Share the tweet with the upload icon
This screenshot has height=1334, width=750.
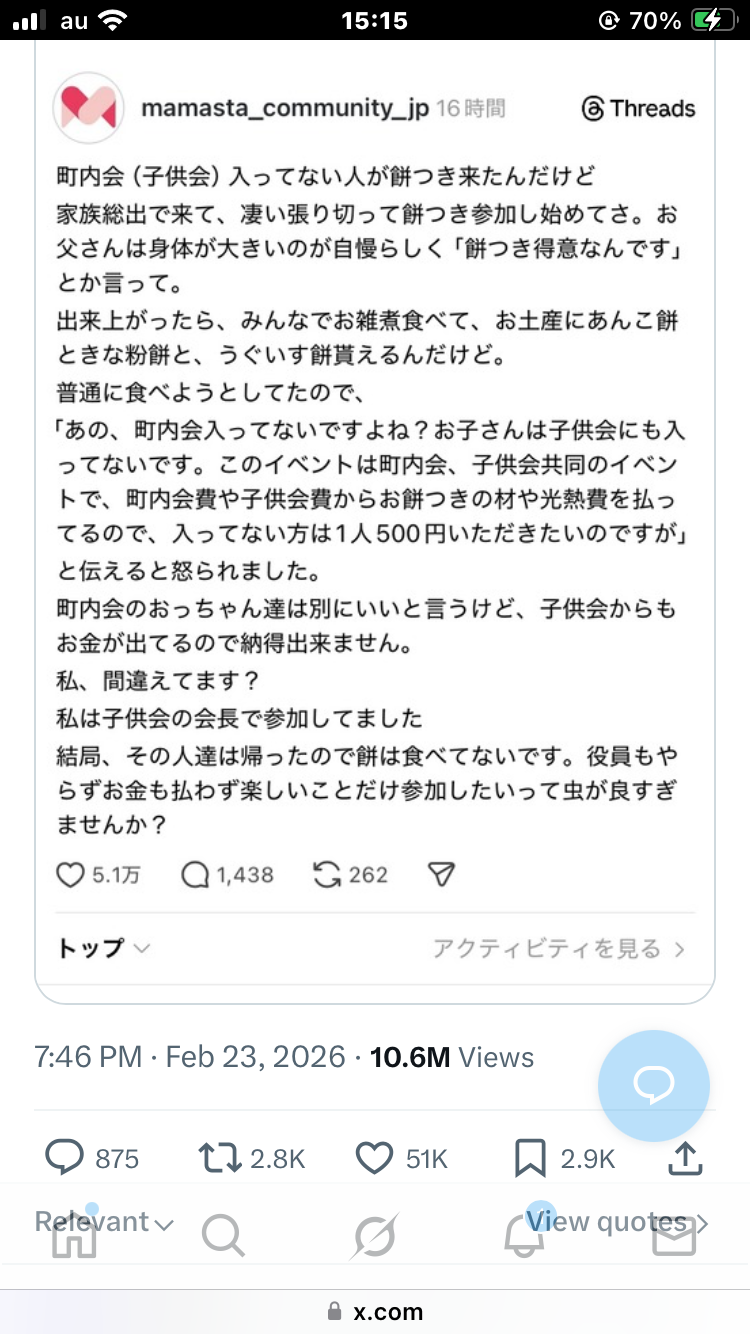pos(683,1158)
